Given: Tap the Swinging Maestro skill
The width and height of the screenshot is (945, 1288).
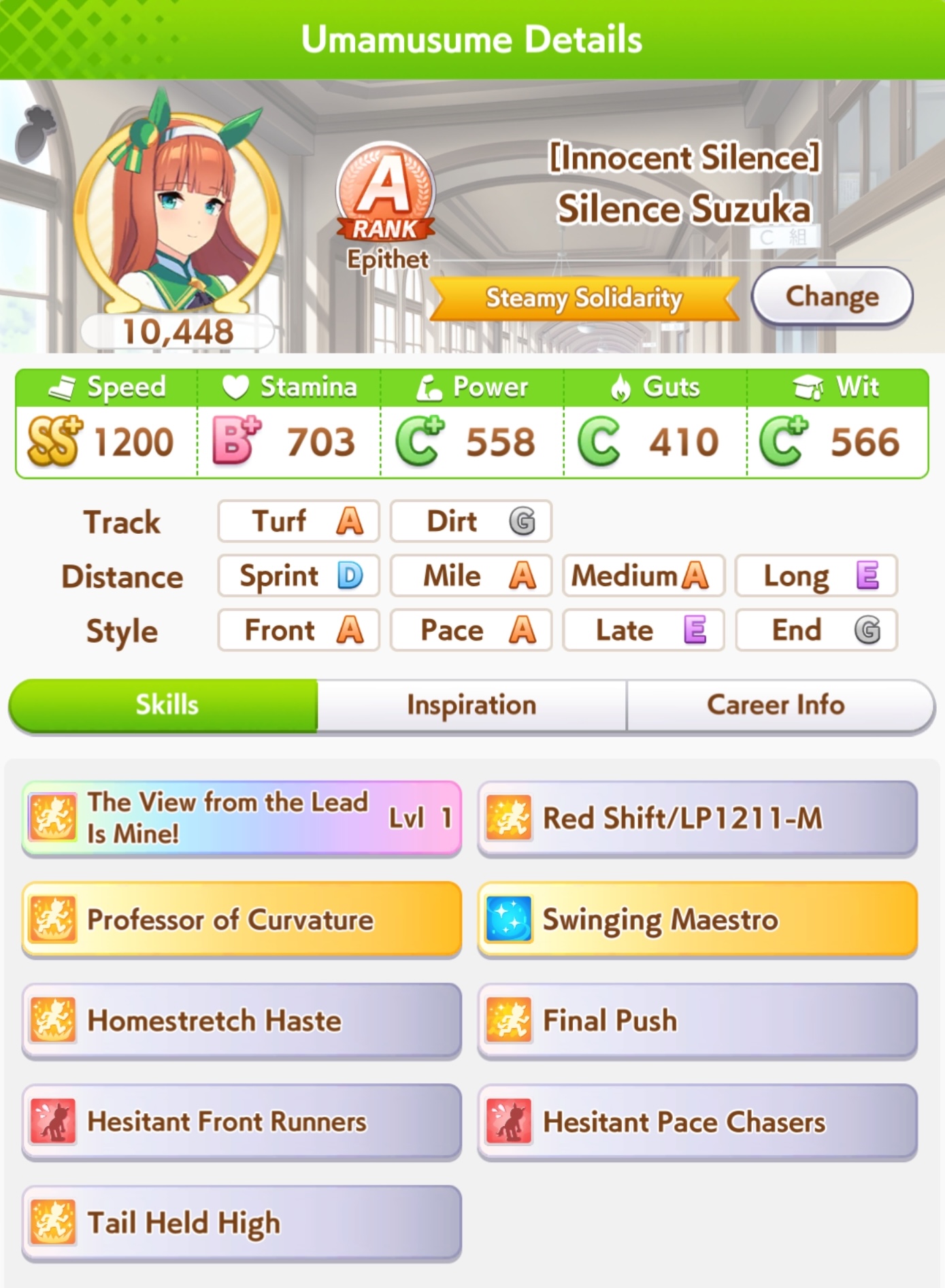Looking at the screenshot, I should [697, 919].
